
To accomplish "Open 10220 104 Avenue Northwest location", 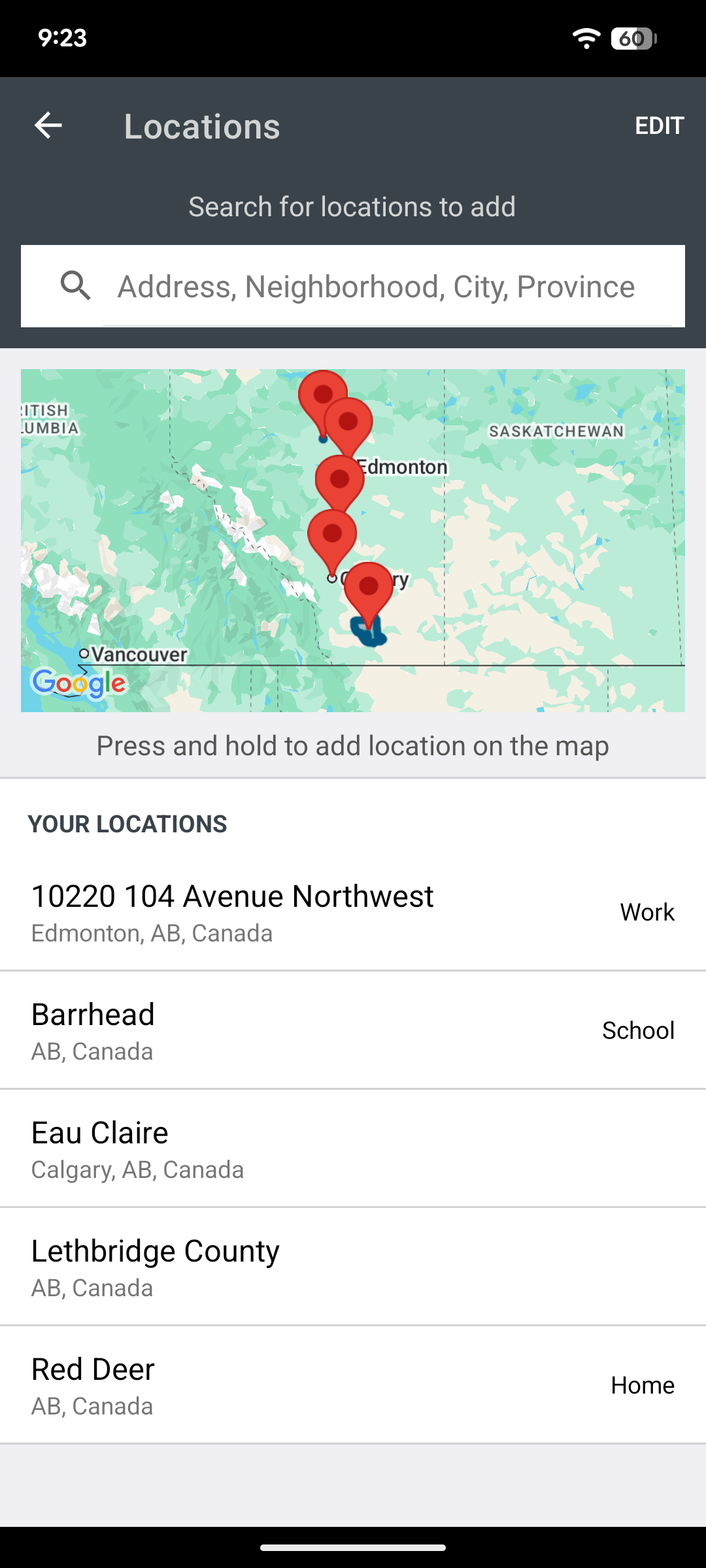I will point(353,912).
